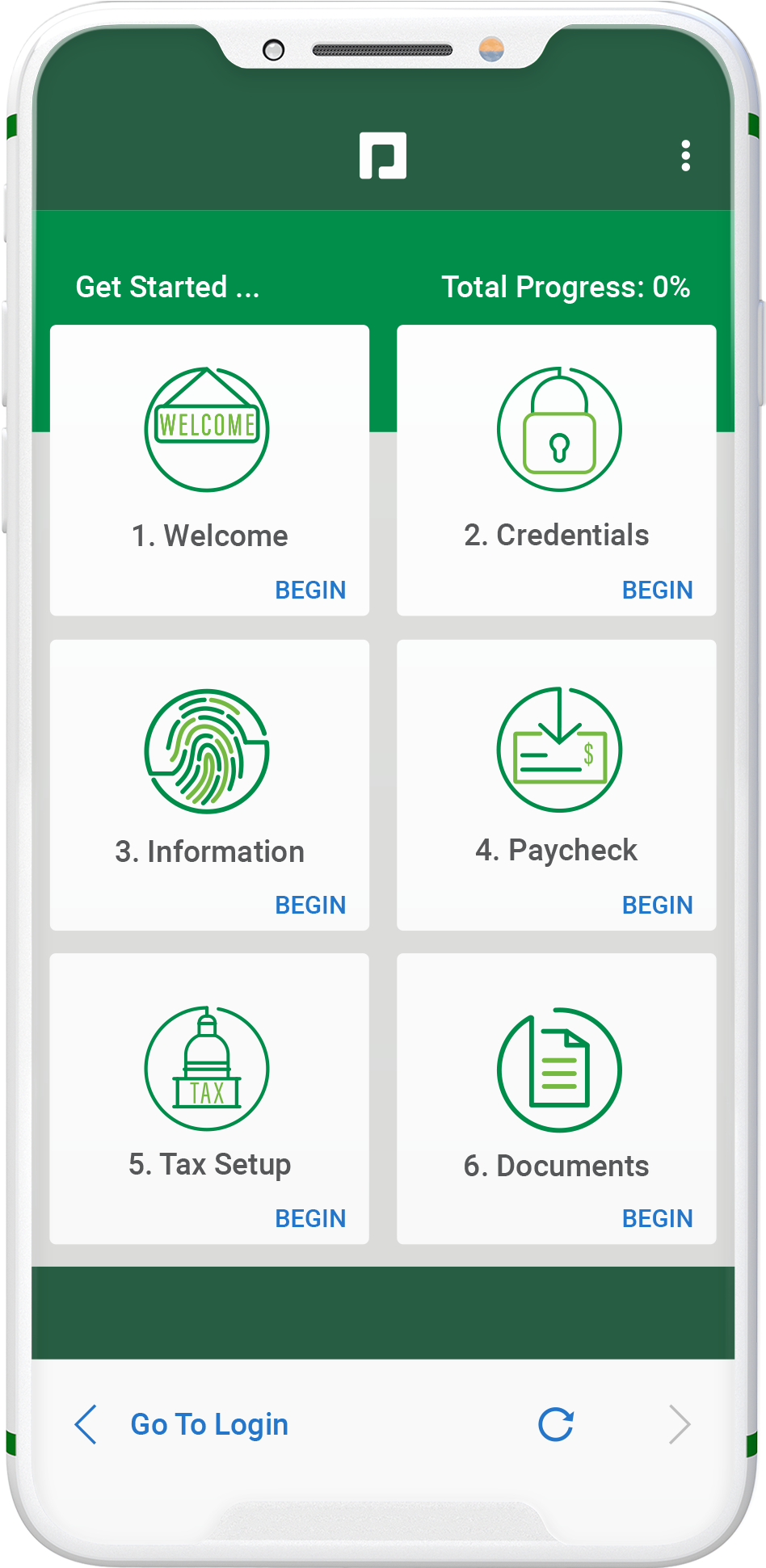The image size is (766, 1568).
Task: Begin the 4. Paycheck step
Action: pyautogui.click(x=657, y=905)
